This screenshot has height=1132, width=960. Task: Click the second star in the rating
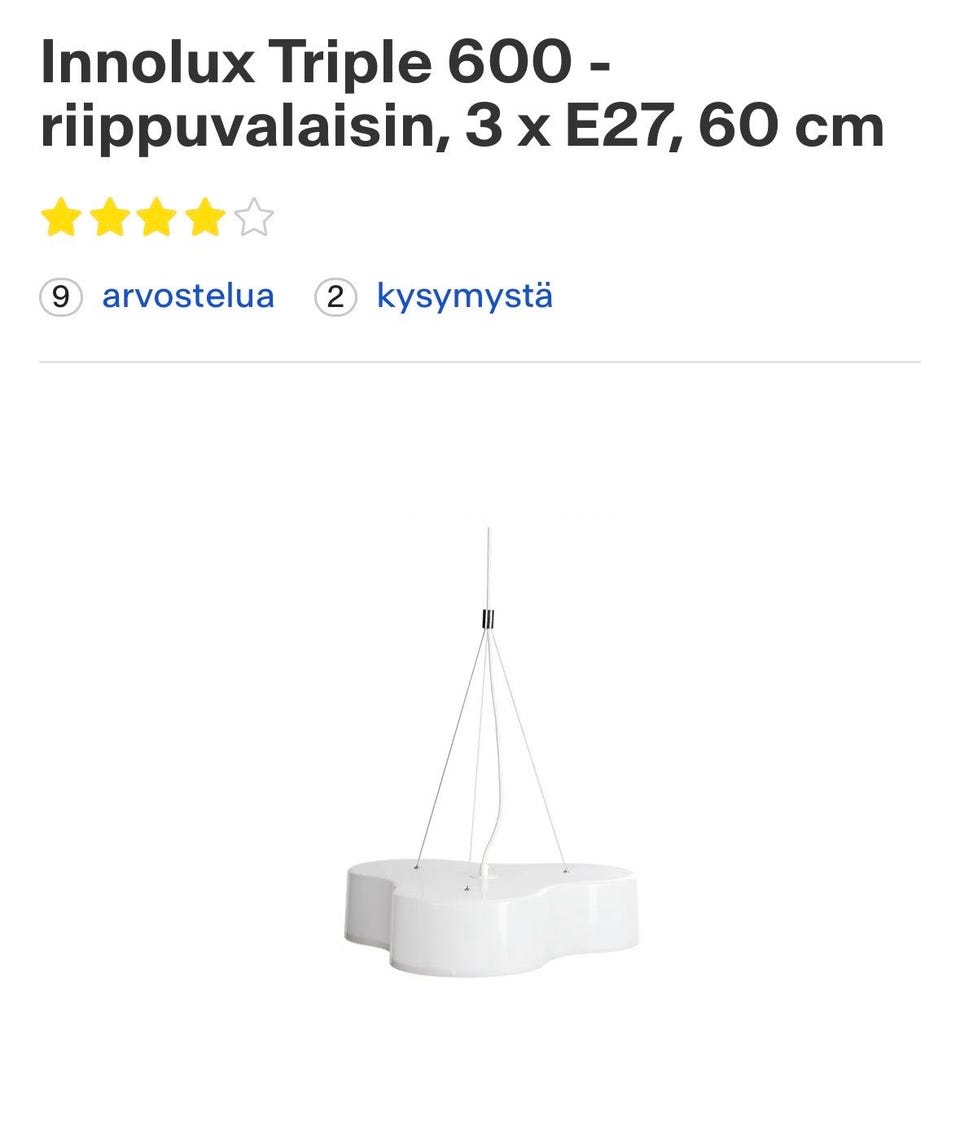coord(111,216)
